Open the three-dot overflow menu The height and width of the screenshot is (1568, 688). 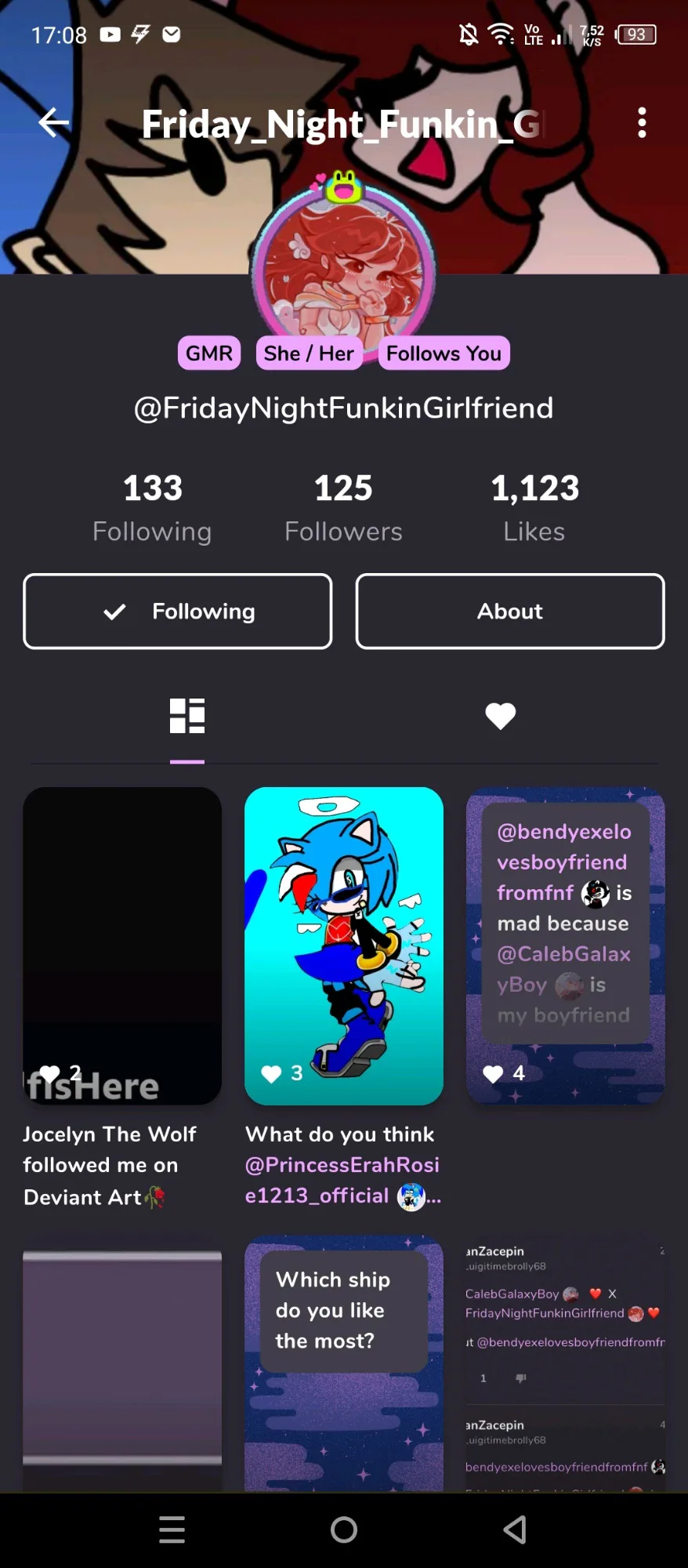click(642, 123)
